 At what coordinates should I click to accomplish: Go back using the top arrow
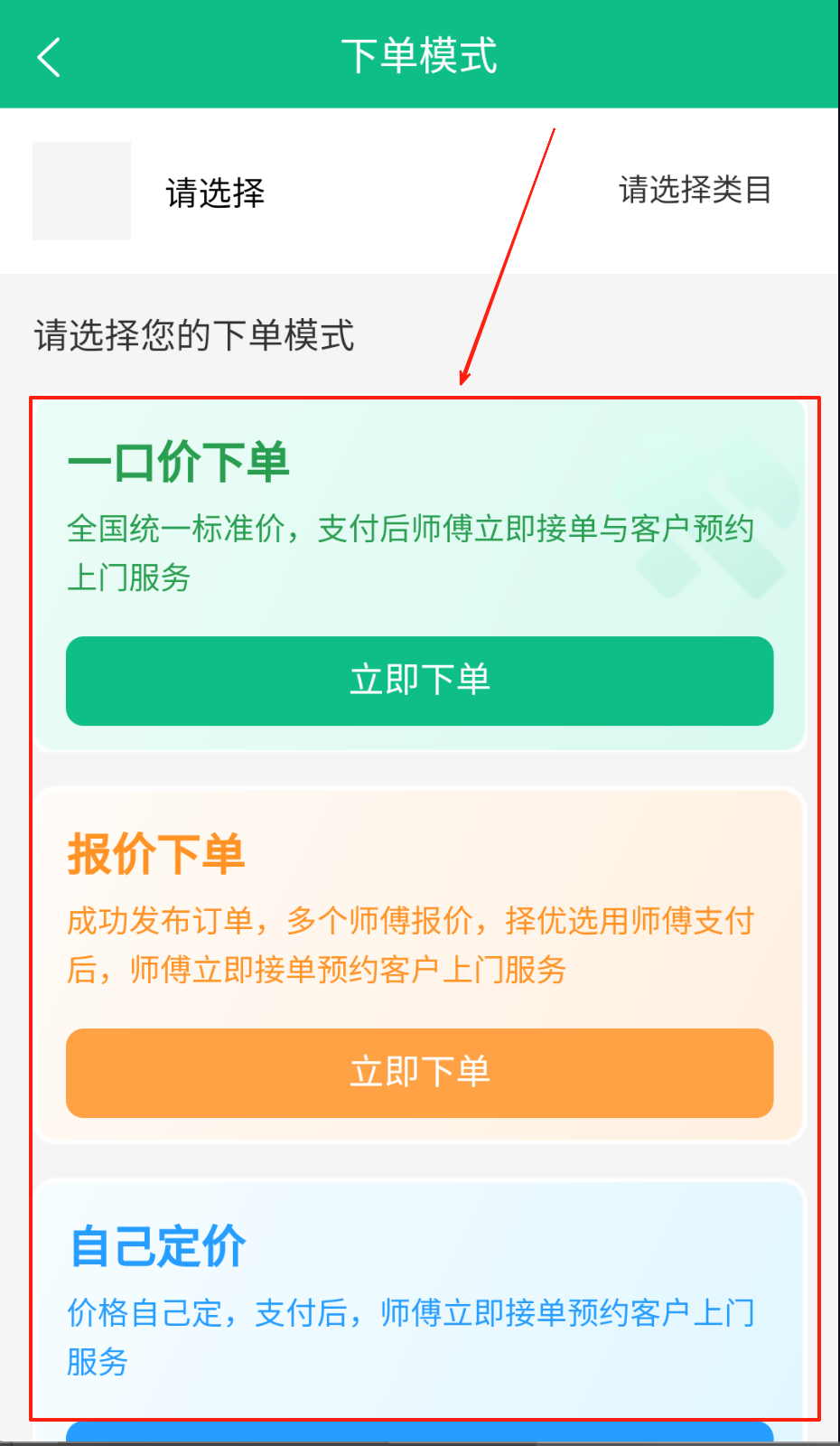click(x=50, y=57)
